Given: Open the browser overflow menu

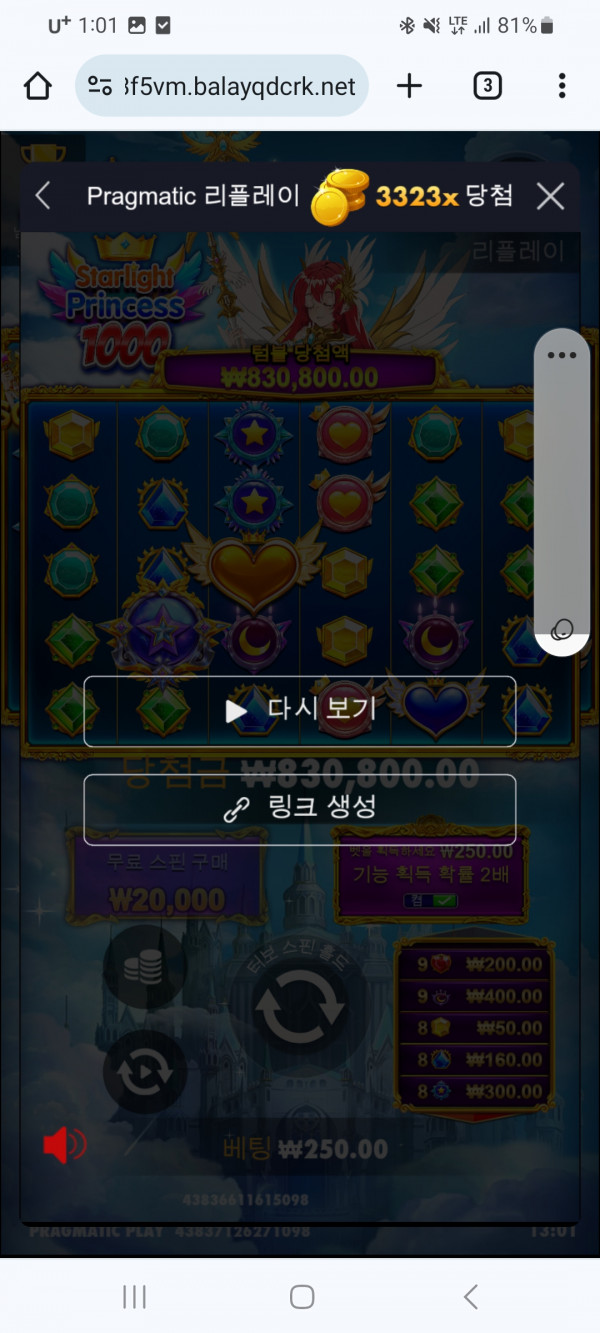Looking at the screenshot, I should [x=563, y=87].
